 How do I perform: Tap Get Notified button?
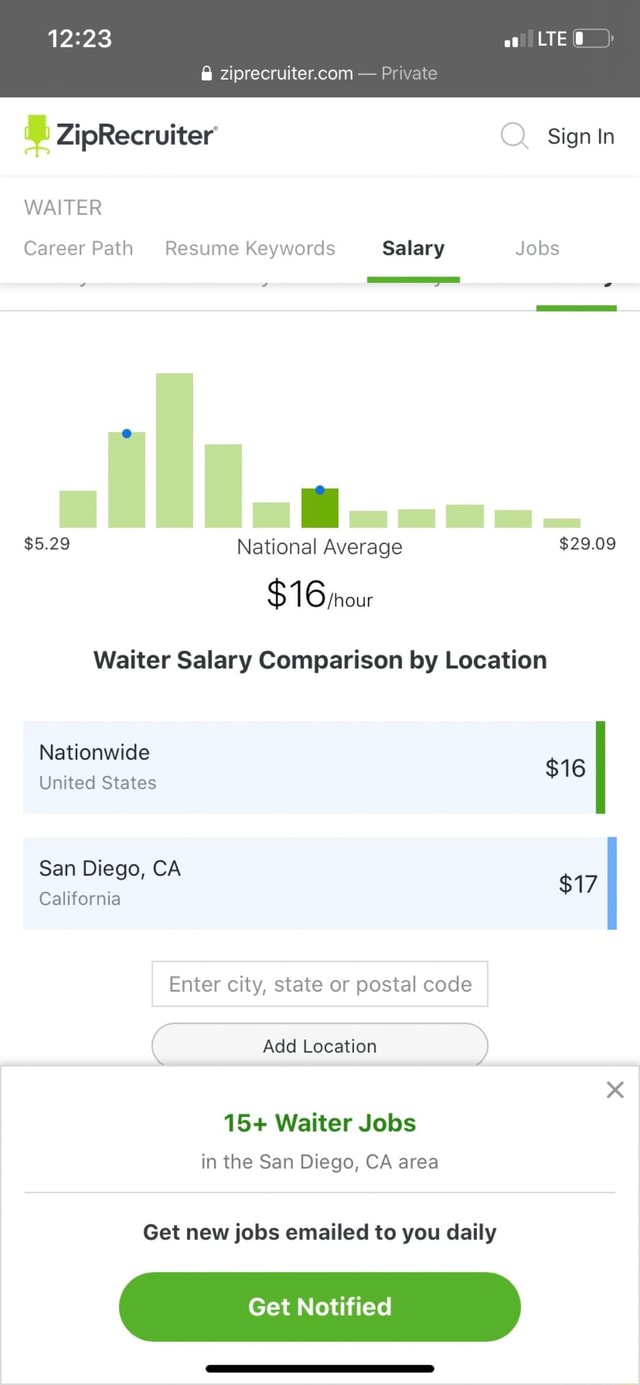[320, 1306]
